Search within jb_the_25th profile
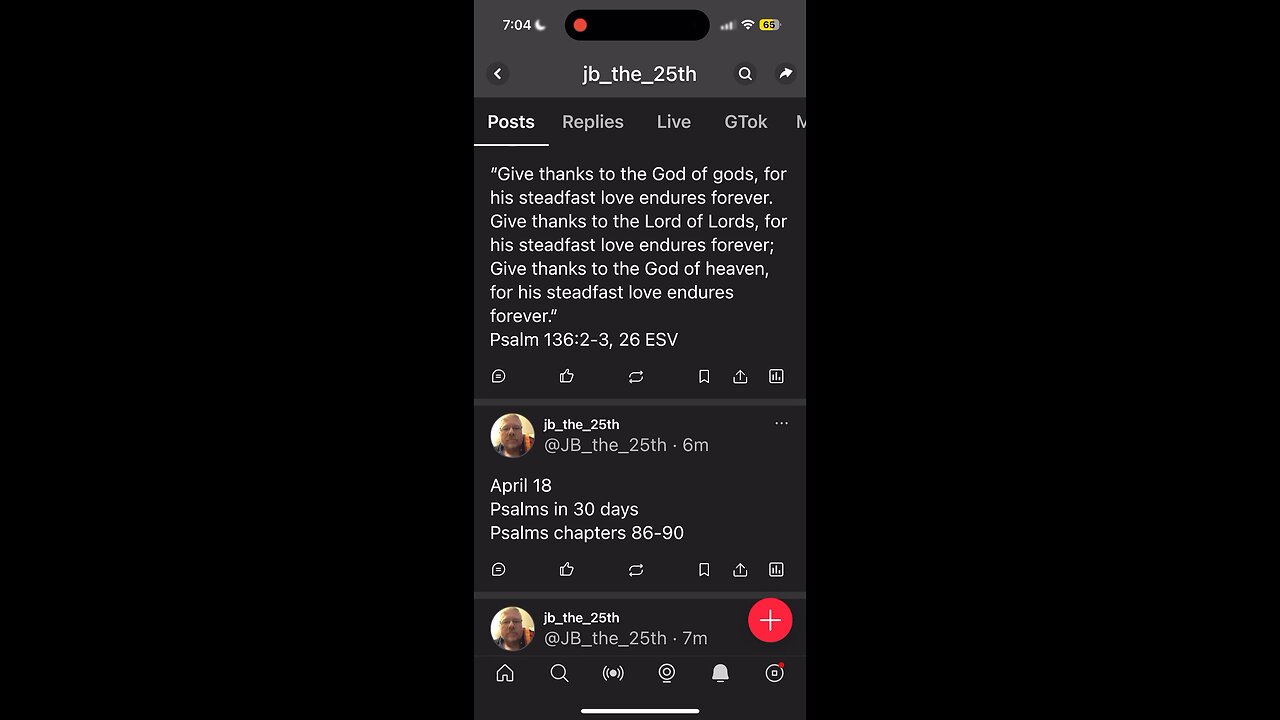This screenshot has height=720, width=1280. 745,74
